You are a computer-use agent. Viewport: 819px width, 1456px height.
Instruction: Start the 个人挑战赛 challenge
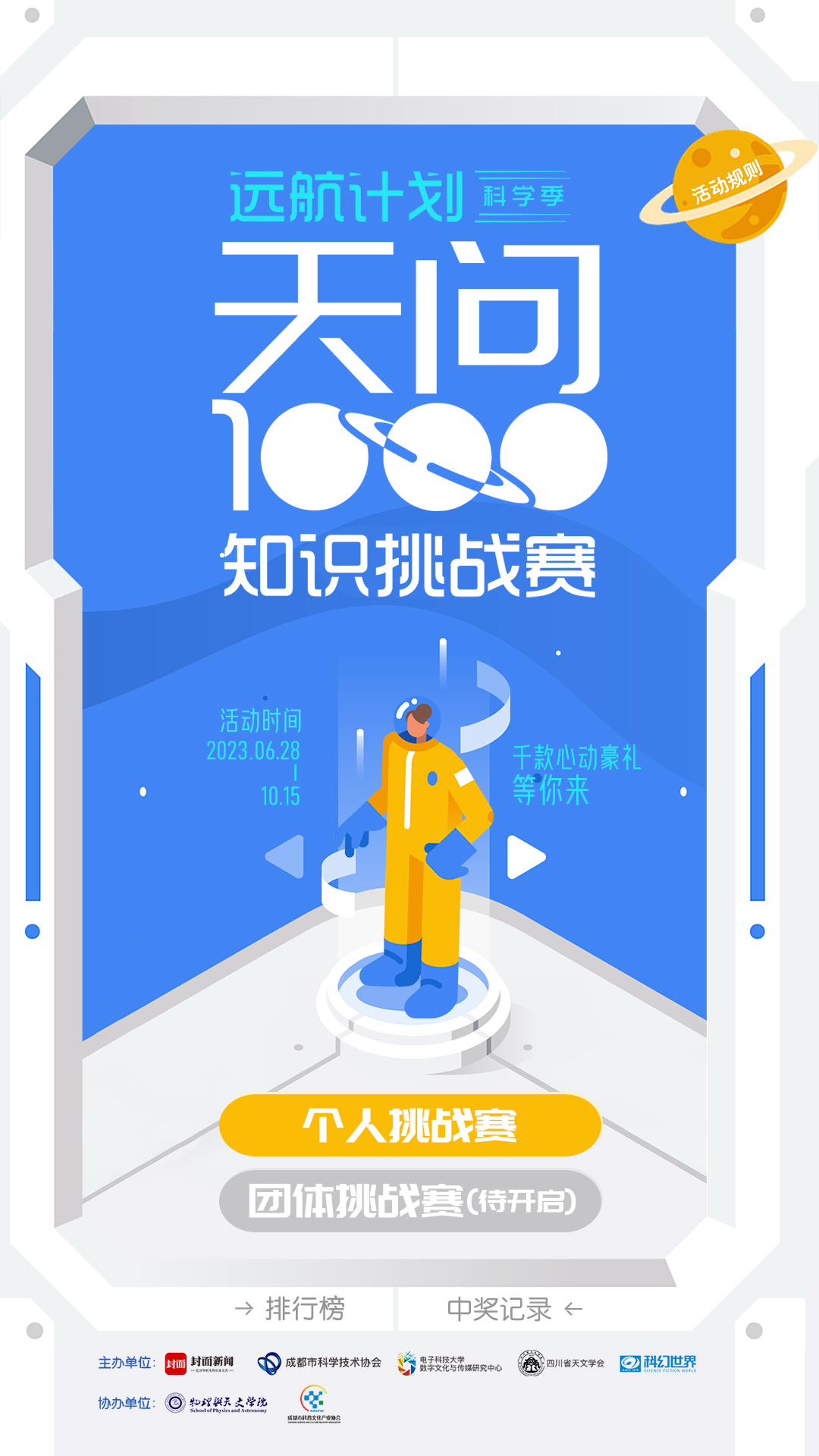(x=409, y=1125)
